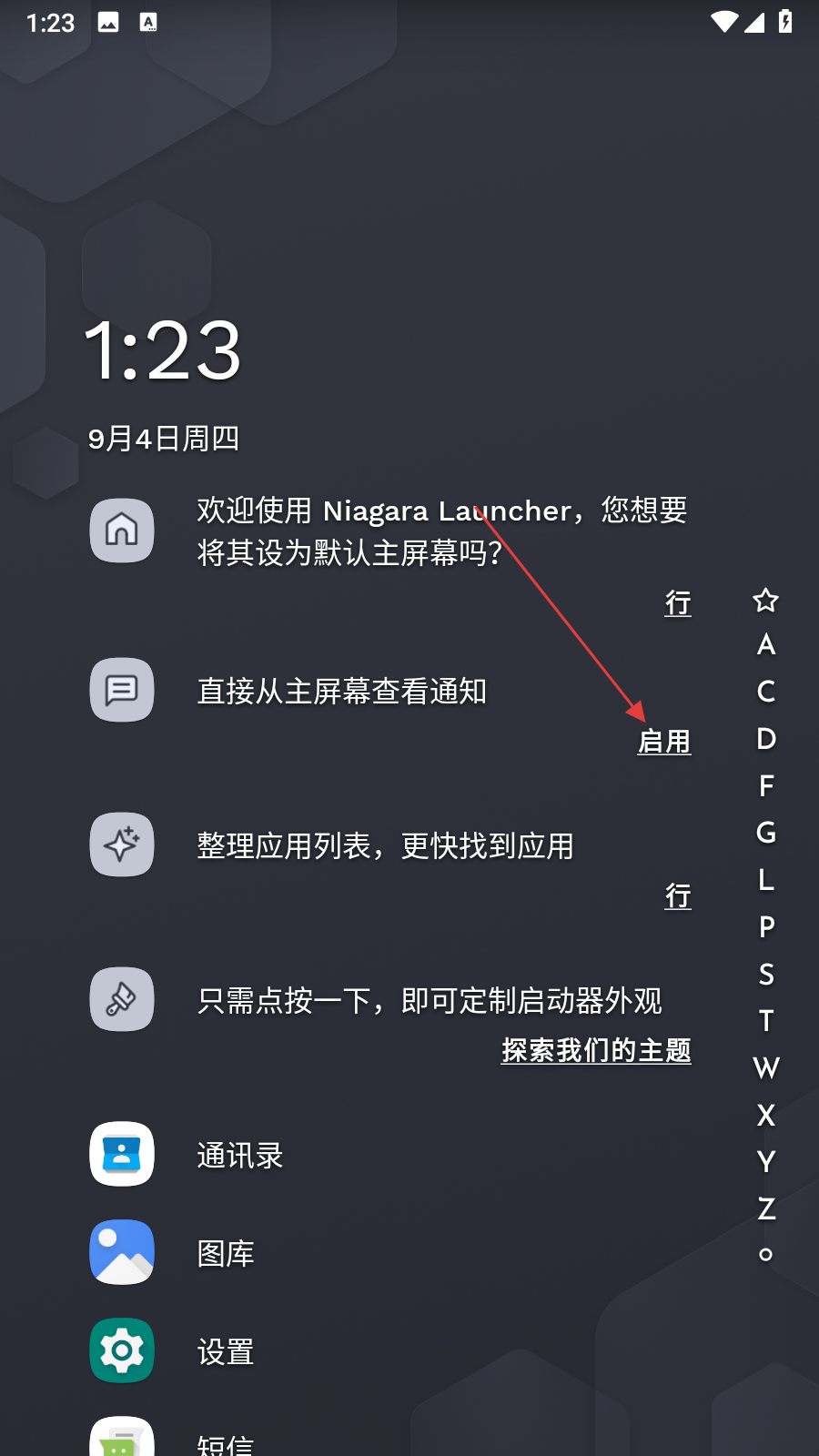This screenshot has width=819, height=1456.
Task: Jump to letter Z in the index
Action: coord(766,1208)
